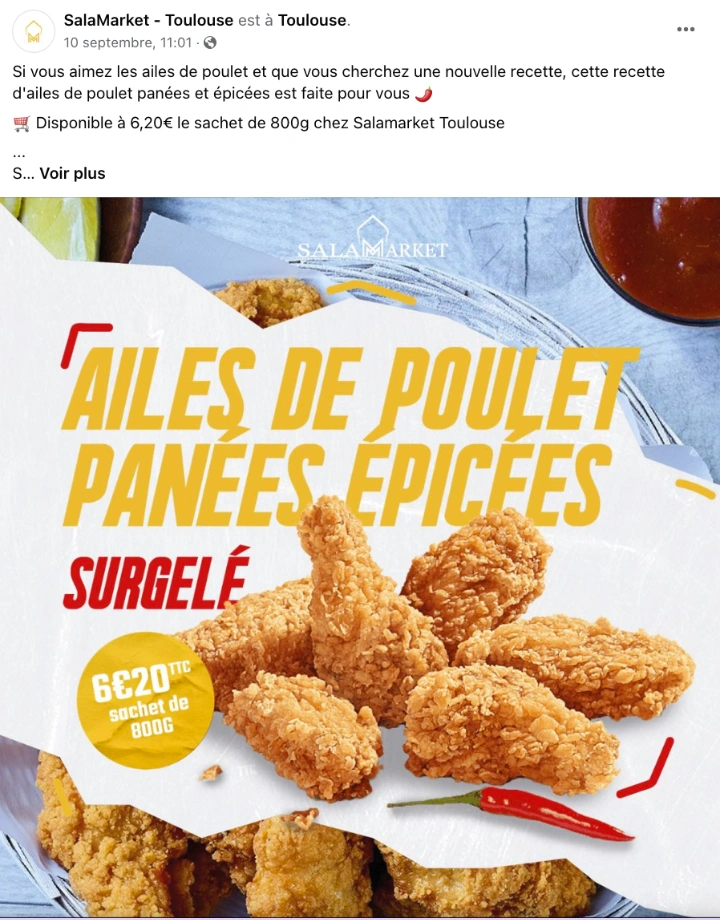Click the shopping cart emoji
This screenshot has width=720, height=920.
click(x=19, y=122)
